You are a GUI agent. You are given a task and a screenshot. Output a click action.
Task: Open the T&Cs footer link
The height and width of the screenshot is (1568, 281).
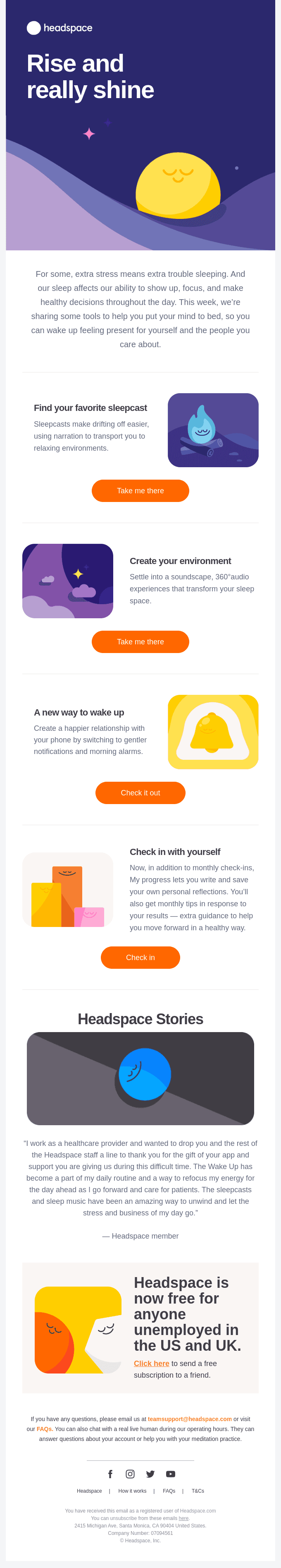click(198, 1491)
